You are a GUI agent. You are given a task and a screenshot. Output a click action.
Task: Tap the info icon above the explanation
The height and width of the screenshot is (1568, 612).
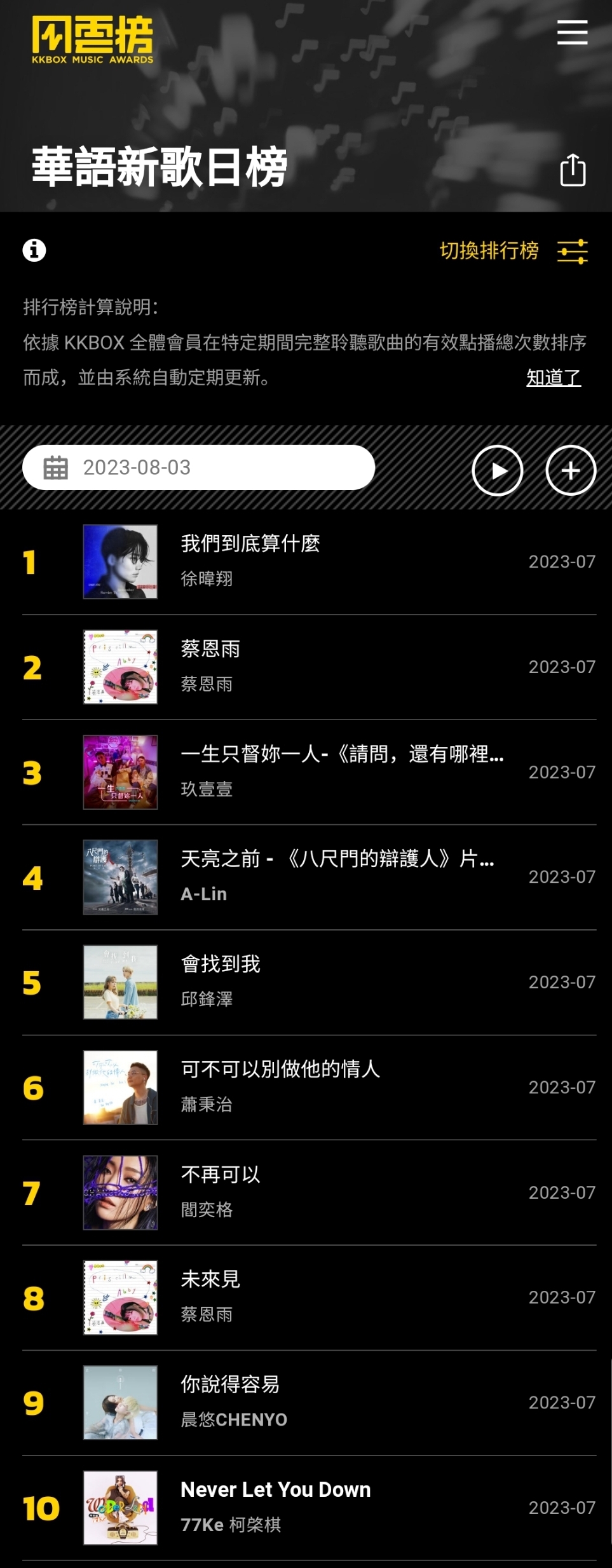[x=34, y=250]
